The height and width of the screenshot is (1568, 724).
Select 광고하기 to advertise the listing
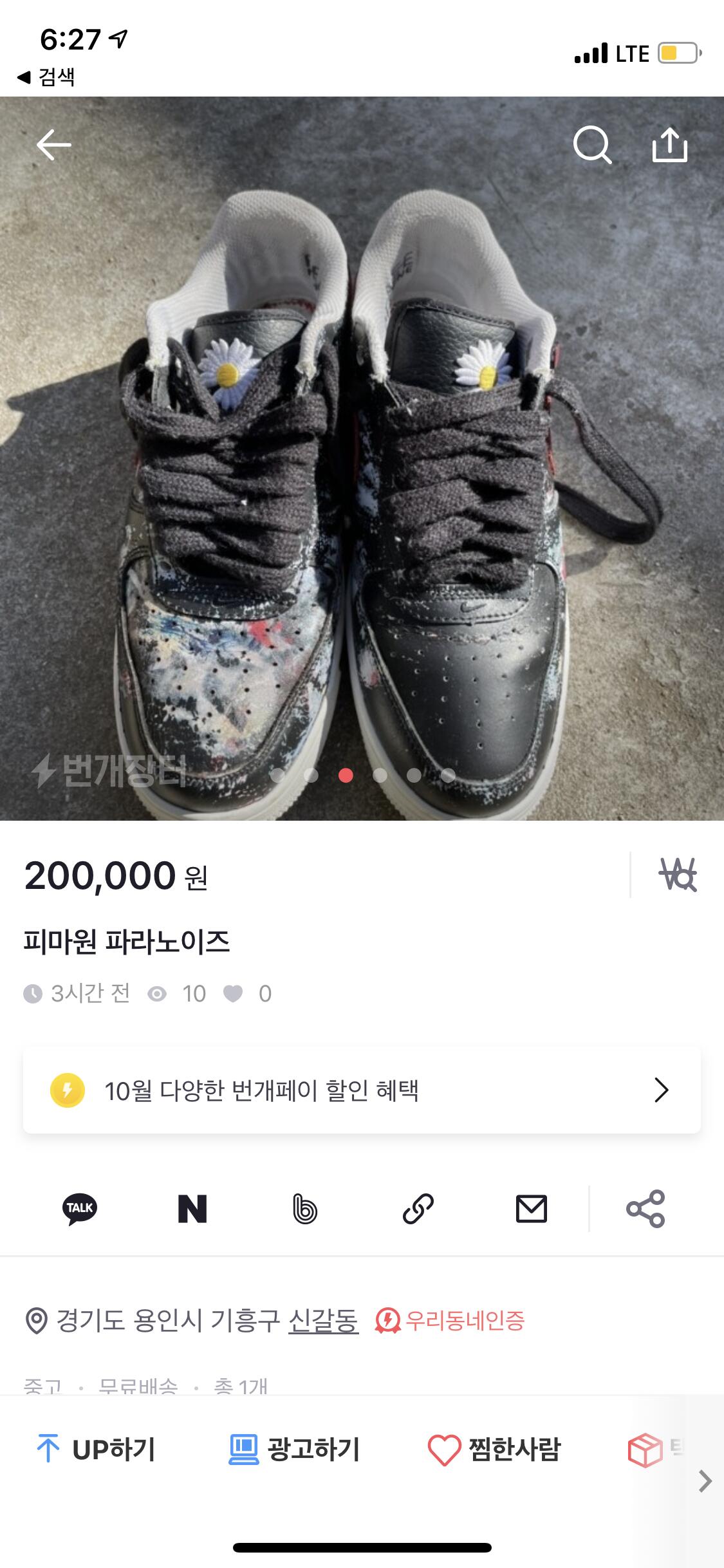(295, 1450)
